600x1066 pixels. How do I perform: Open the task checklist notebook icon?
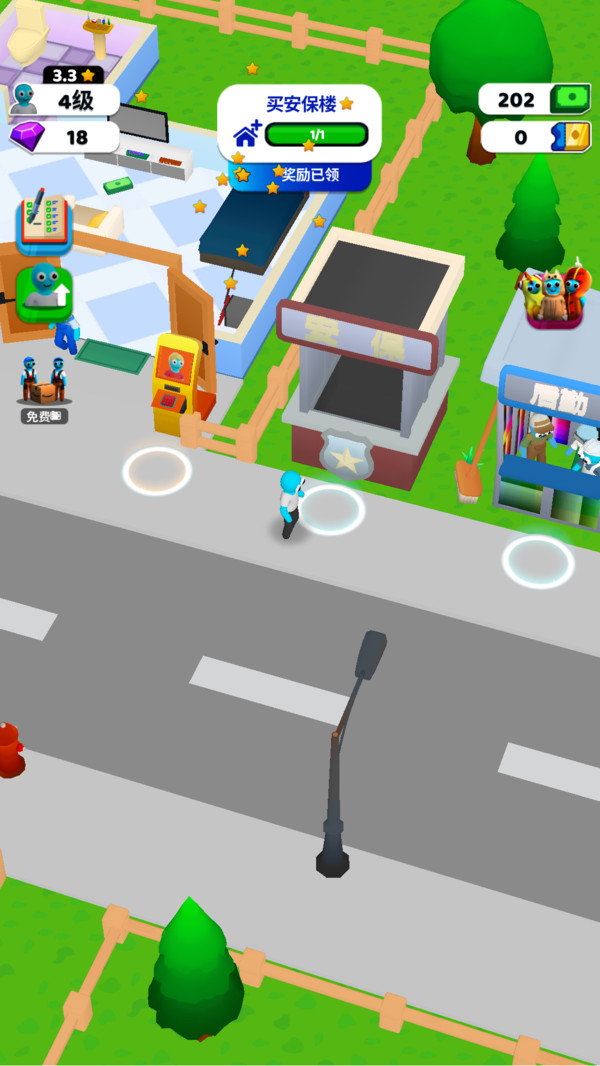pos(44,221)
